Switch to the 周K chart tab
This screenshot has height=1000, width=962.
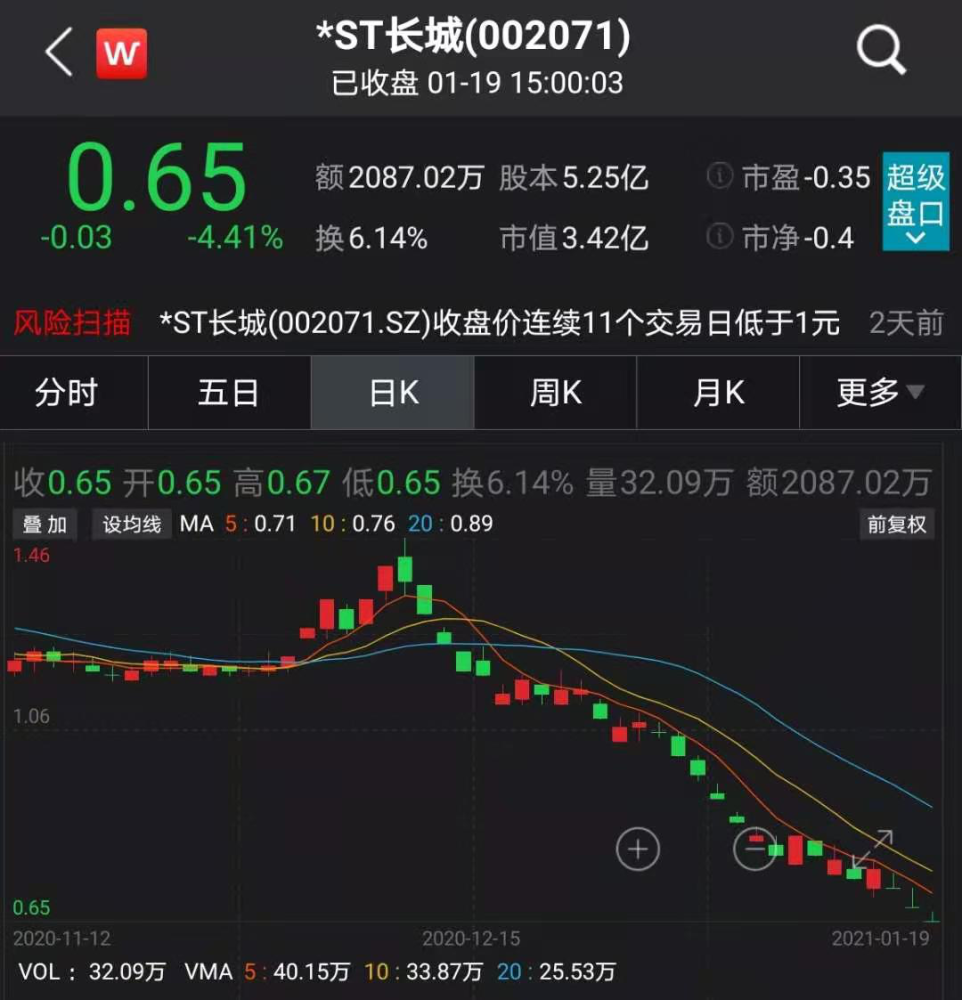pyautogui.click(x=555, y=392)
